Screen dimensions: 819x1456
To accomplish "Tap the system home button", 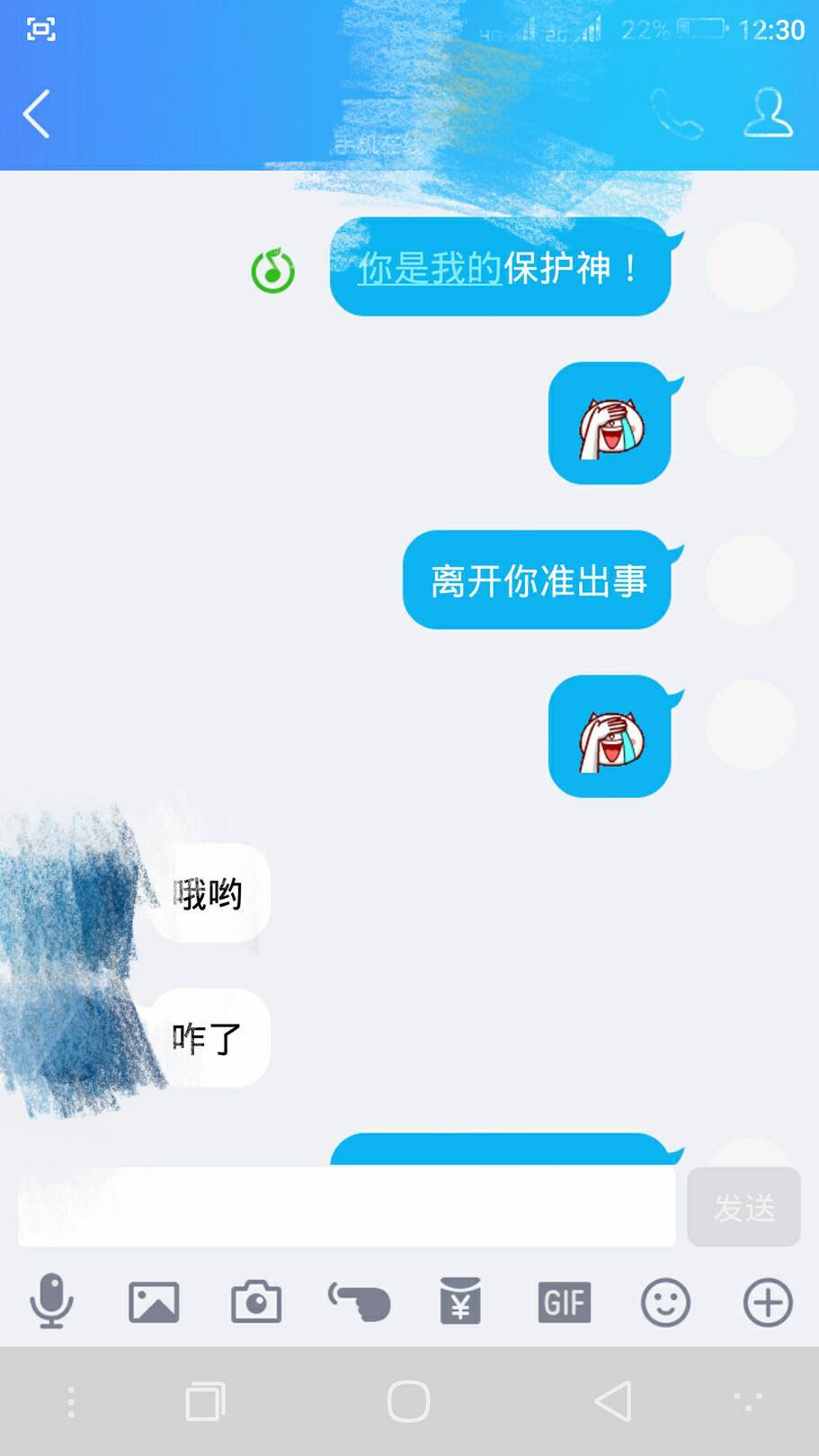I will (x=409, y=1401).
